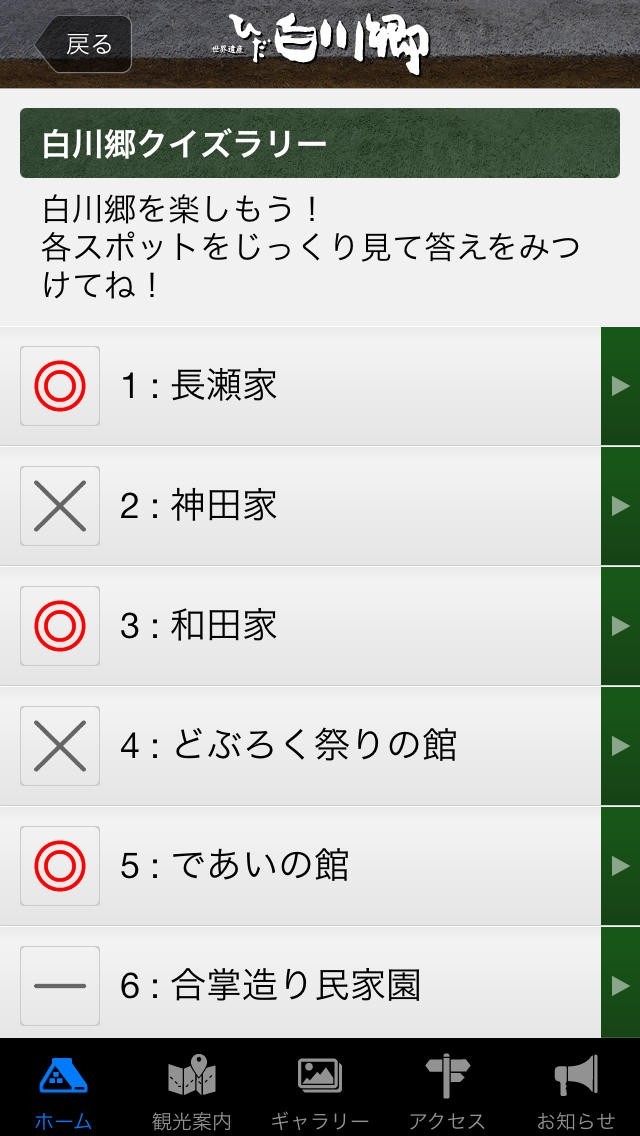Open the お知らせ tab
This screenshot has height=1136, width=640.
(576, 1090)
